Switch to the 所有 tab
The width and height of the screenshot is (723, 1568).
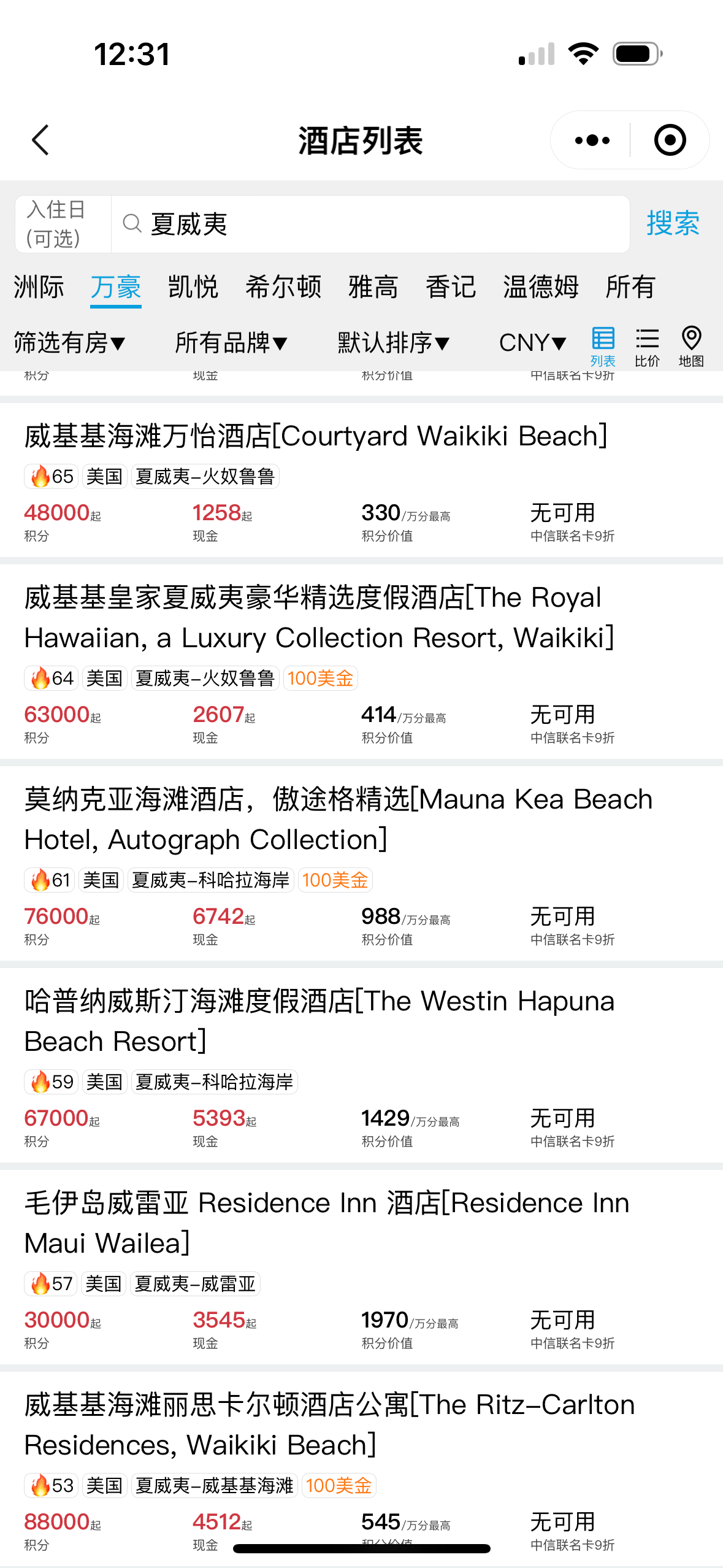point(630,287)
